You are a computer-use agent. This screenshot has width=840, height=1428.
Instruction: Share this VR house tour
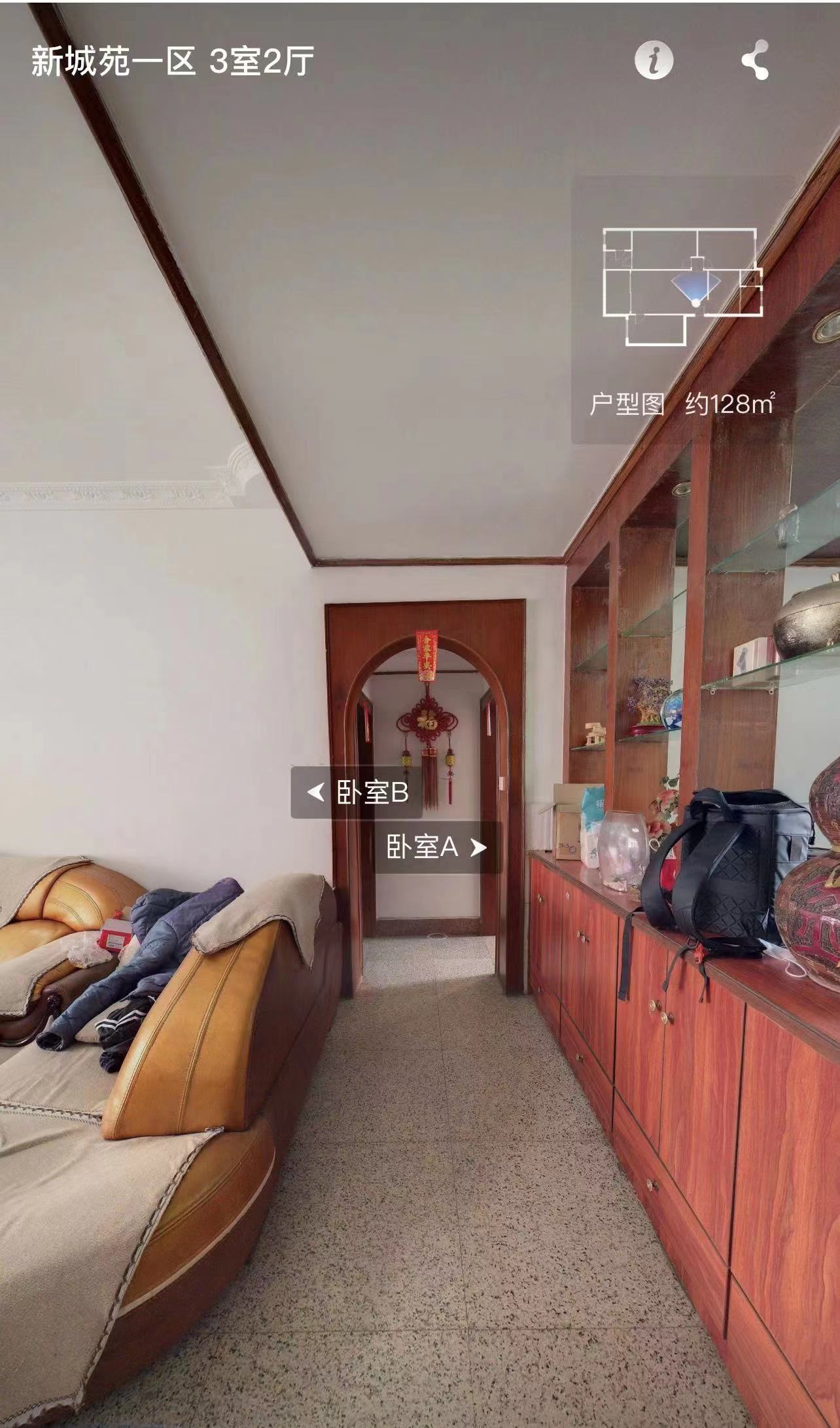pos(755,60)
